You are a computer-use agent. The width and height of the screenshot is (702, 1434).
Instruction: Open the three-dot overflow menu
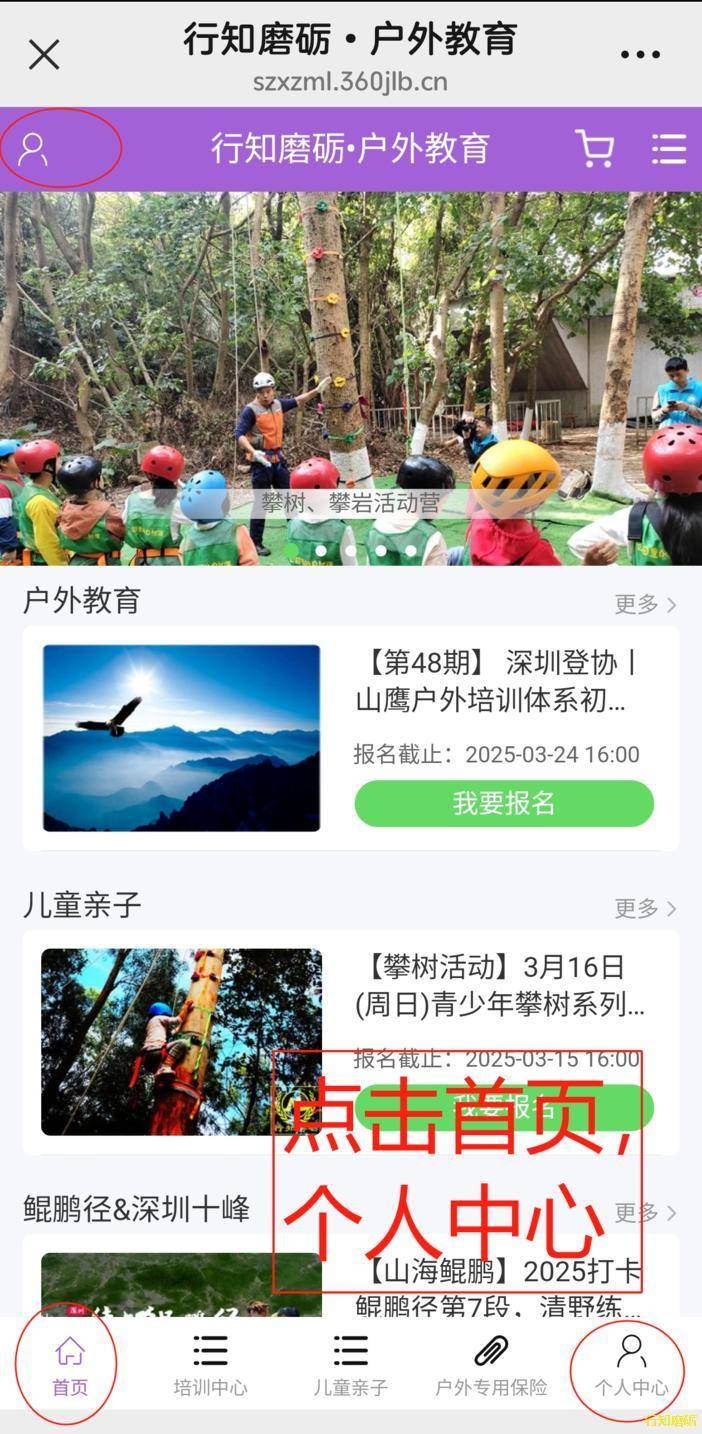coord(640,55)
